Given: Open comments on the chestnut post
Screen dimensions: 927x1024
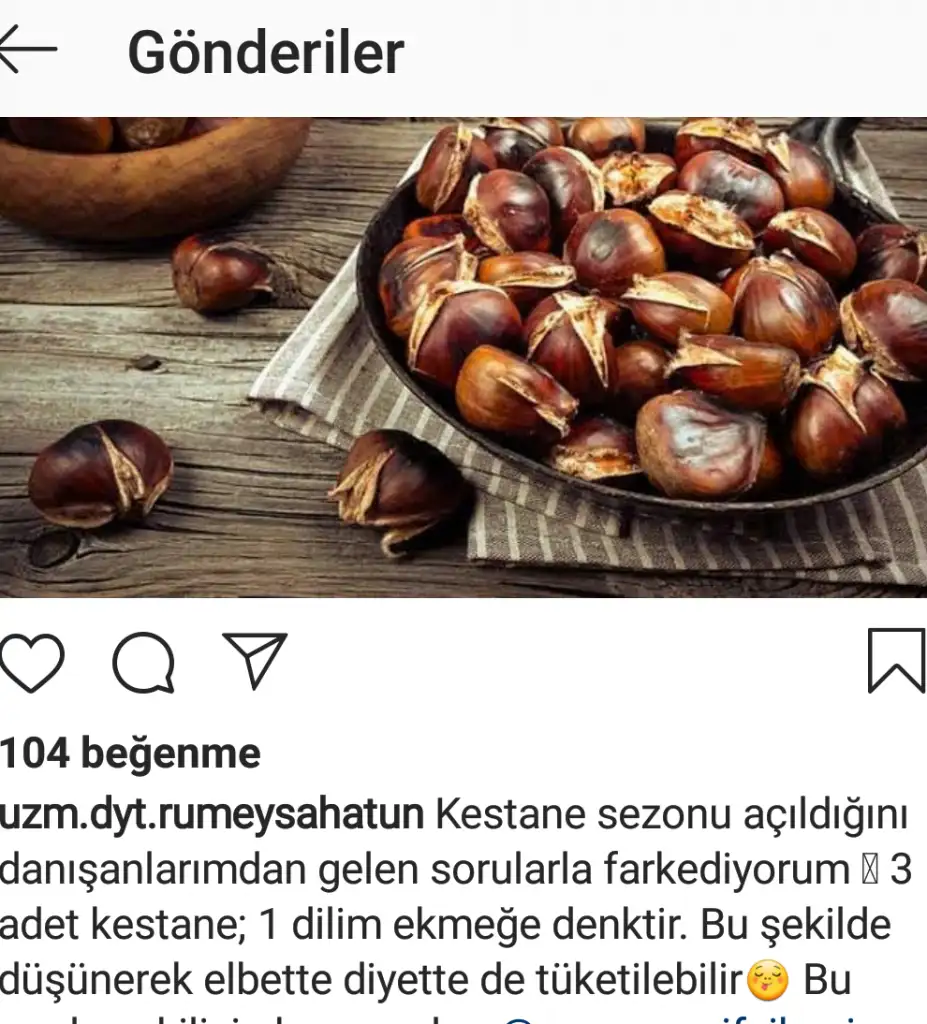Looking at the screenshot, I should [143, 662].
